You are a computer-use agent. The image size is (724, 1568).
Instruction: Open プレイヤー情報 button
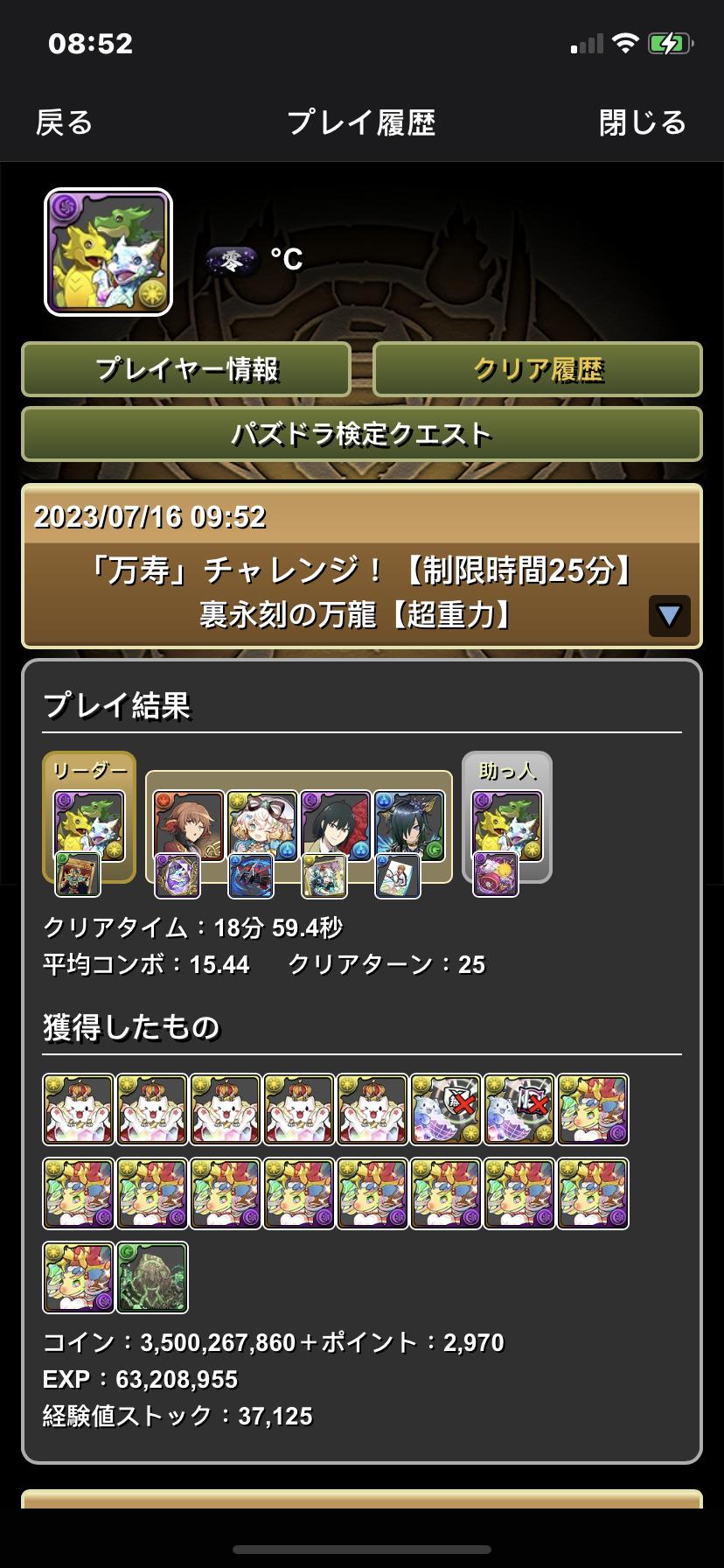186,369
